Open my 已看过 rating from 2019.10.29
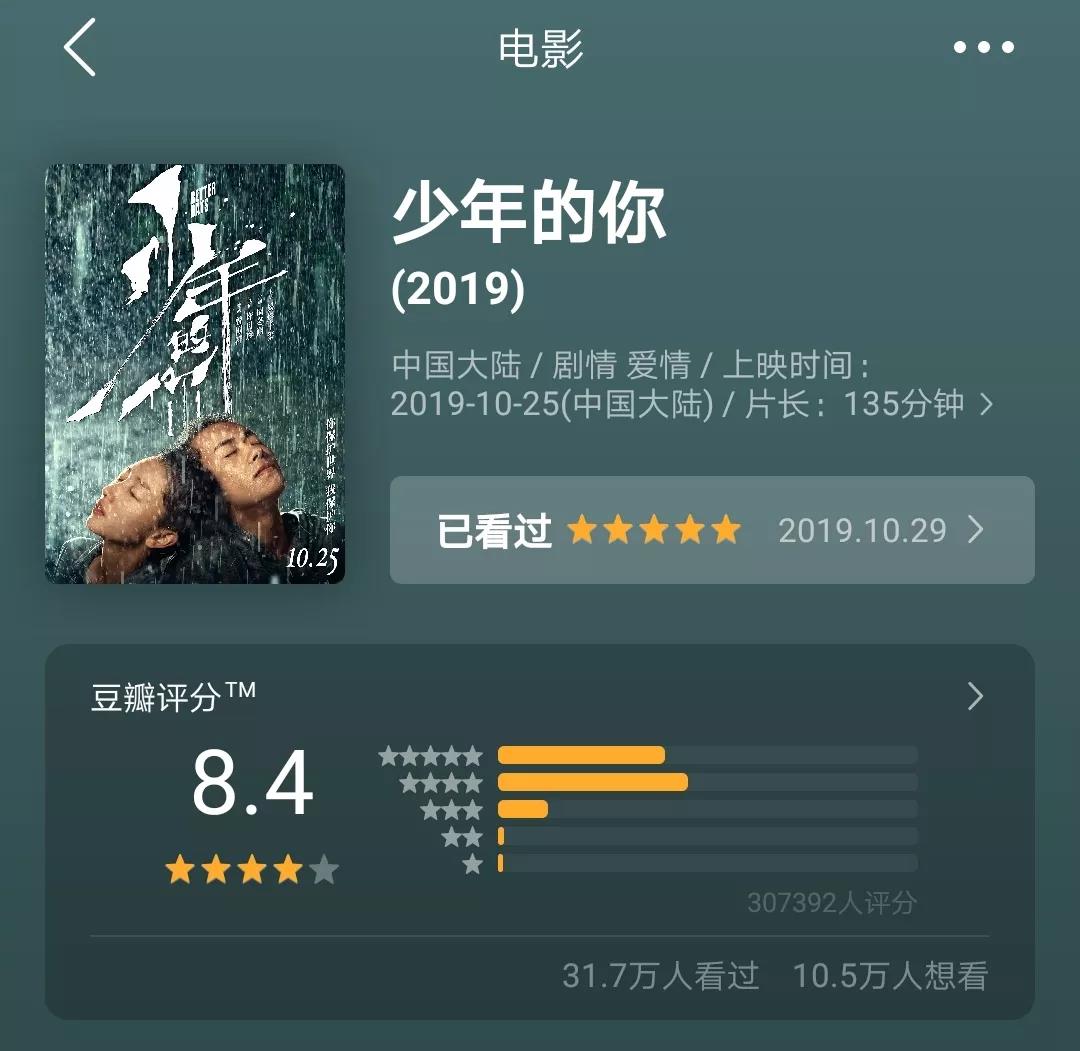This screenshot has height=1051, width=1080. (711, 530)
